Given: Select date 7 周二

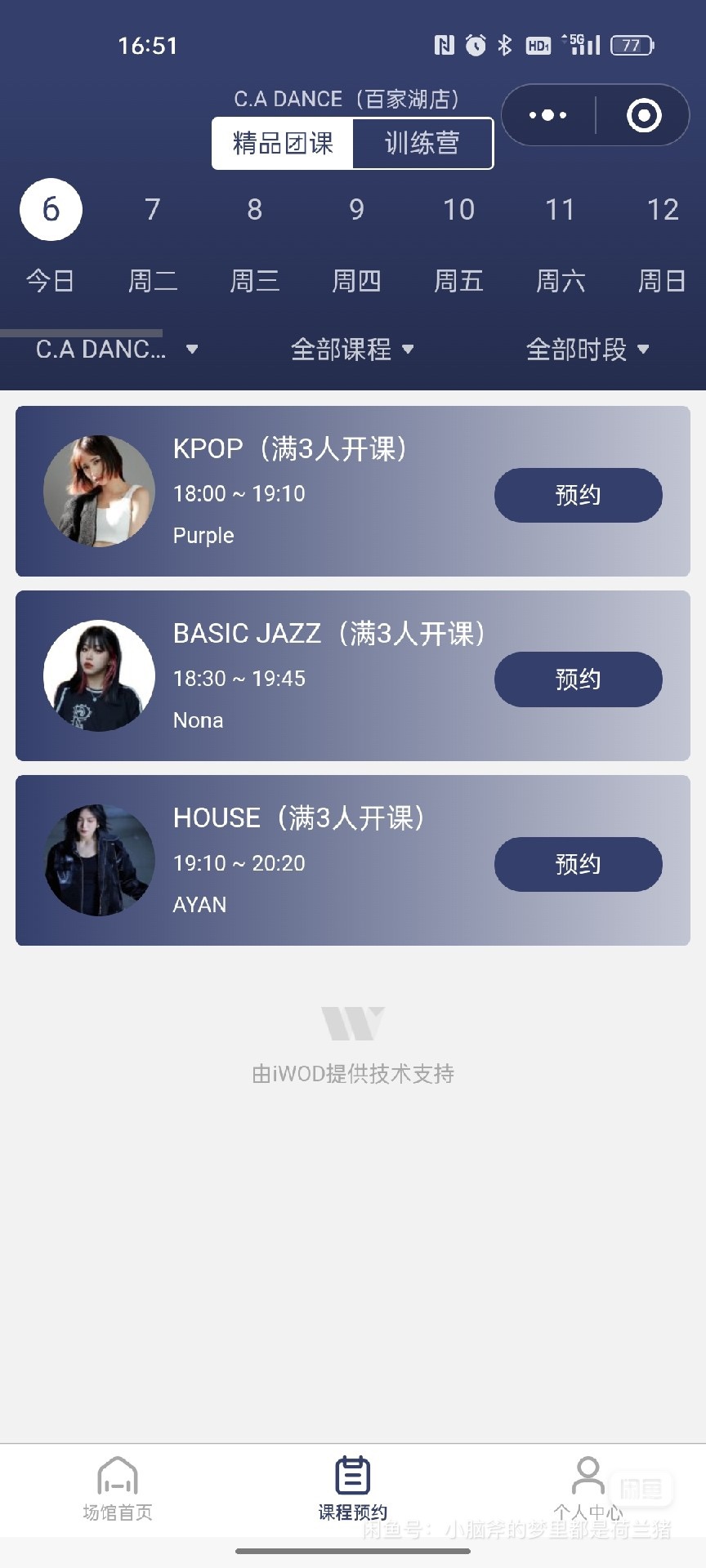Looking at the screenshot, I should click(x=153, y=237).
